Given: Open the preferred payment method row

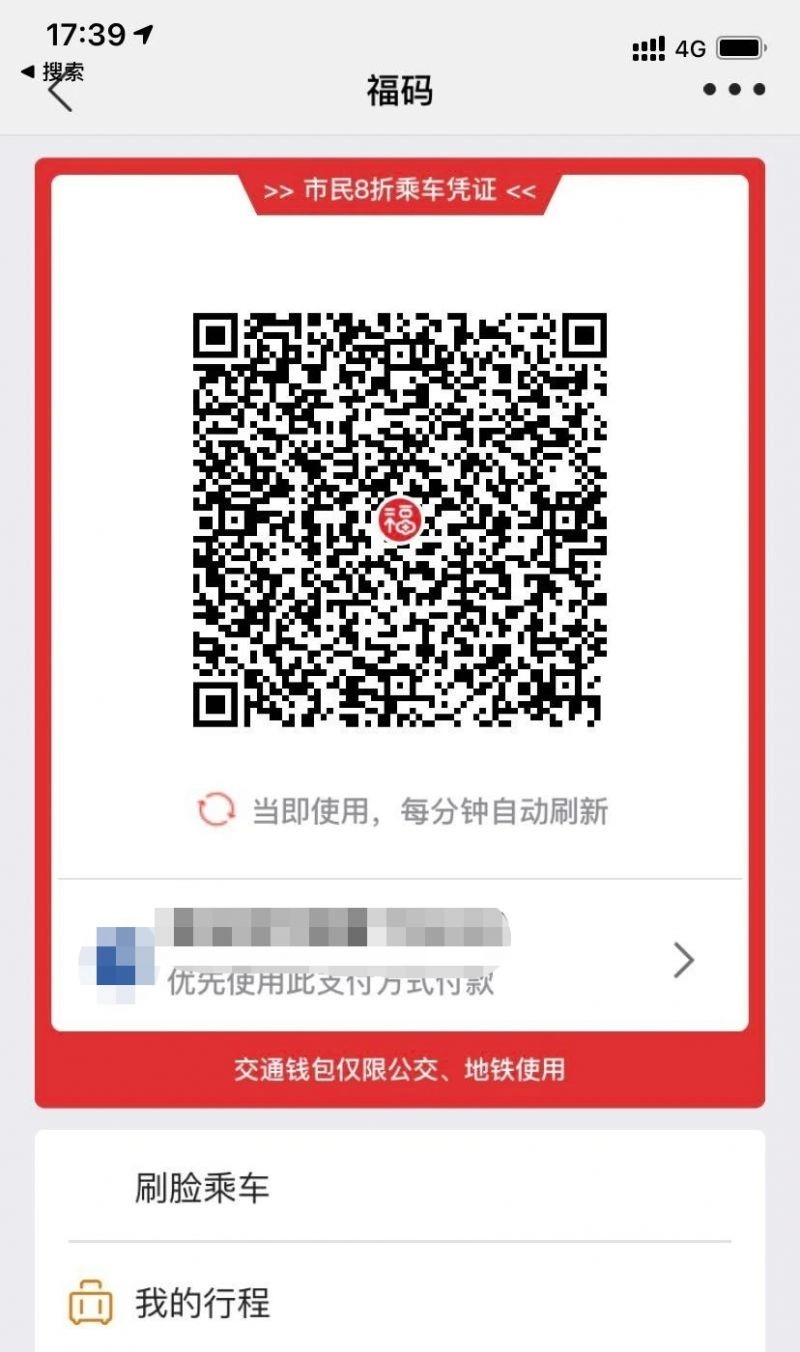Looking at the screenshot, I should click(x=400, y=957).
